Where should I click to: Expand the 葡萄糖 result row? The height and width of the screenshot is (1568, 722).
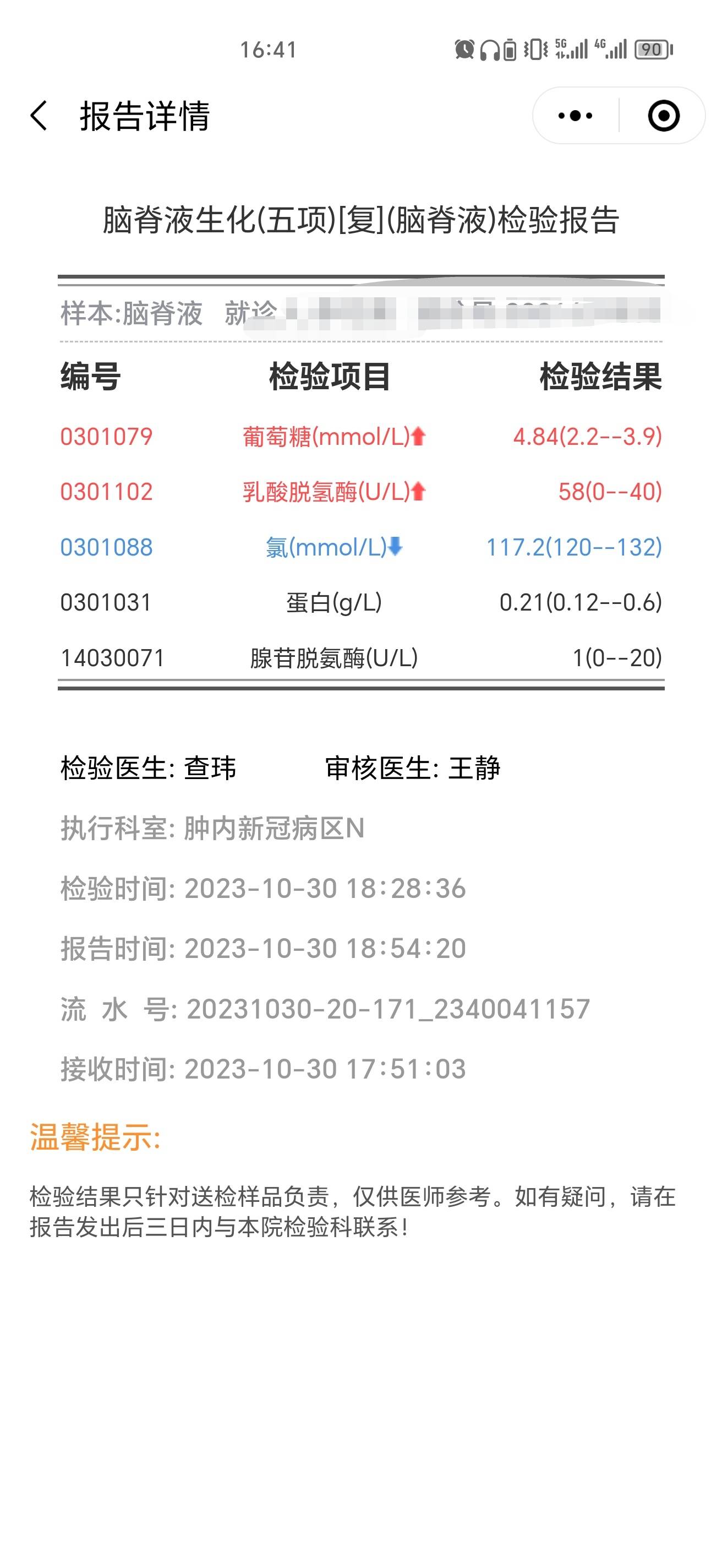point(362,436)
